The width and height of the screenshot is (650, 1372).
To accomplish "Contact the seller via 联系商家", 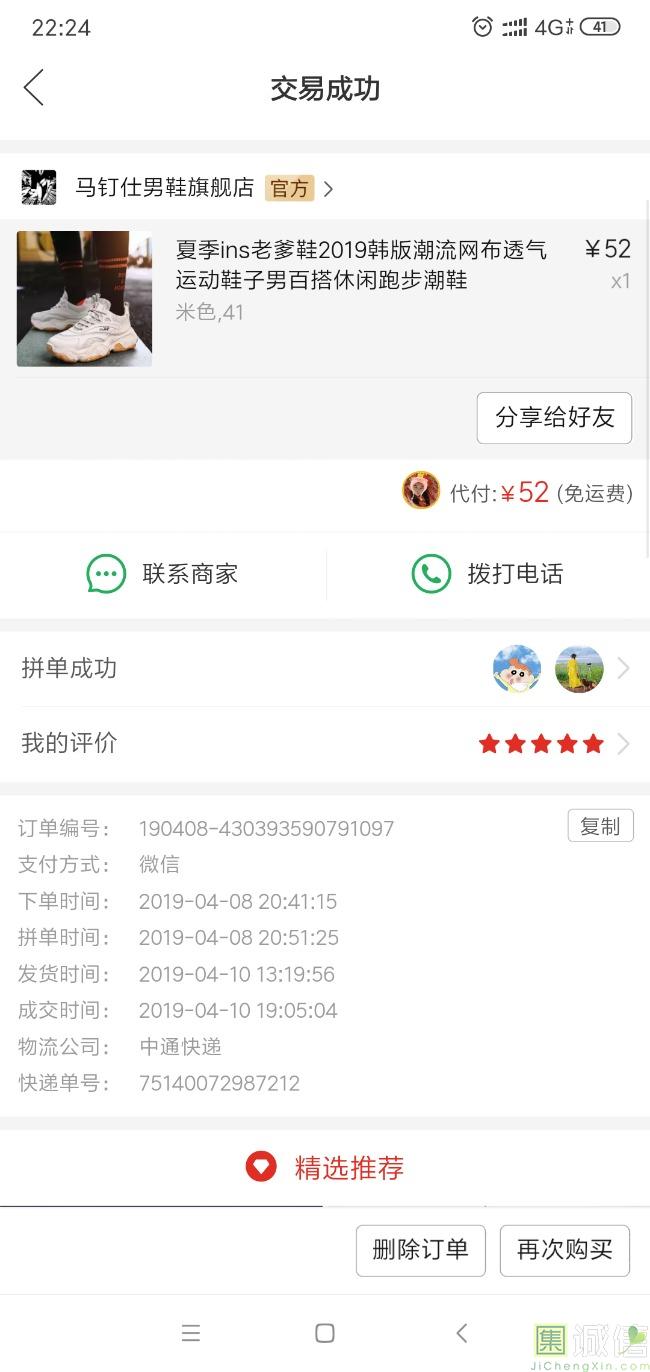I will click(163, 574).
